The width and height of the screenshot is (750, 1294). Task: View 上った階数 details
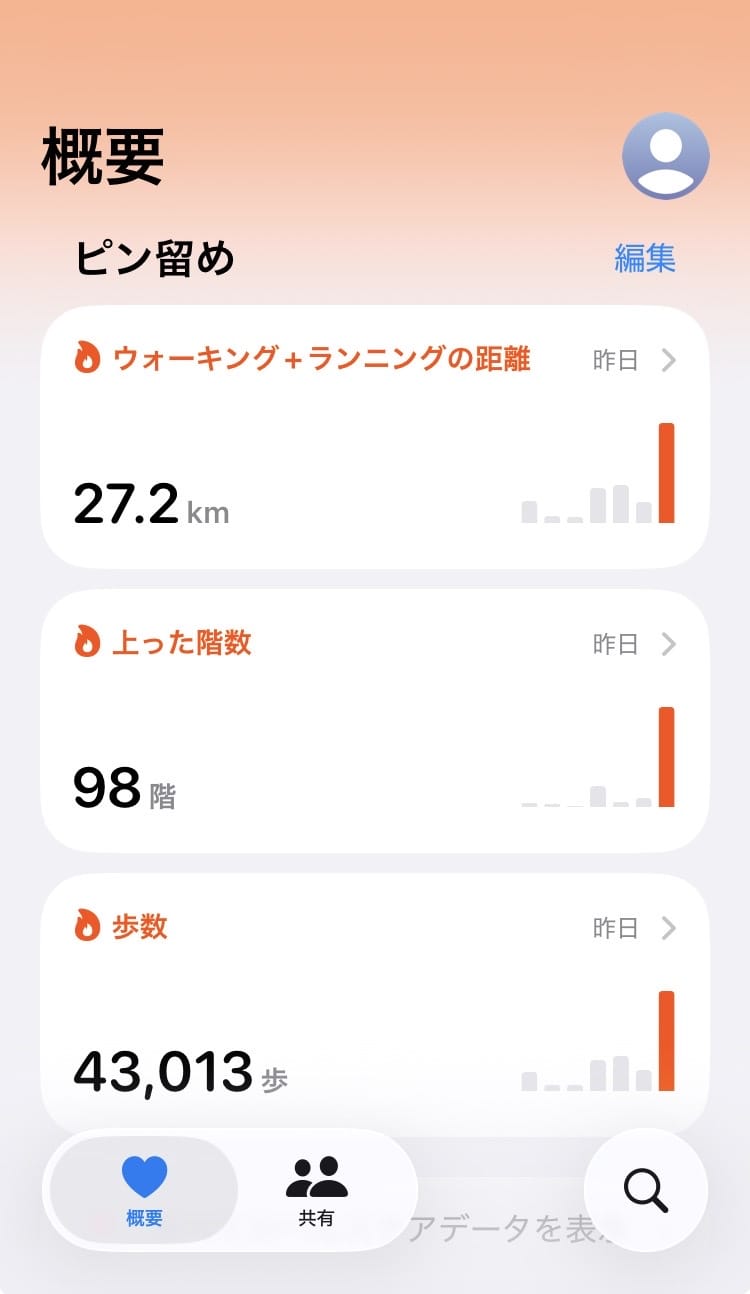coord(374,721)
